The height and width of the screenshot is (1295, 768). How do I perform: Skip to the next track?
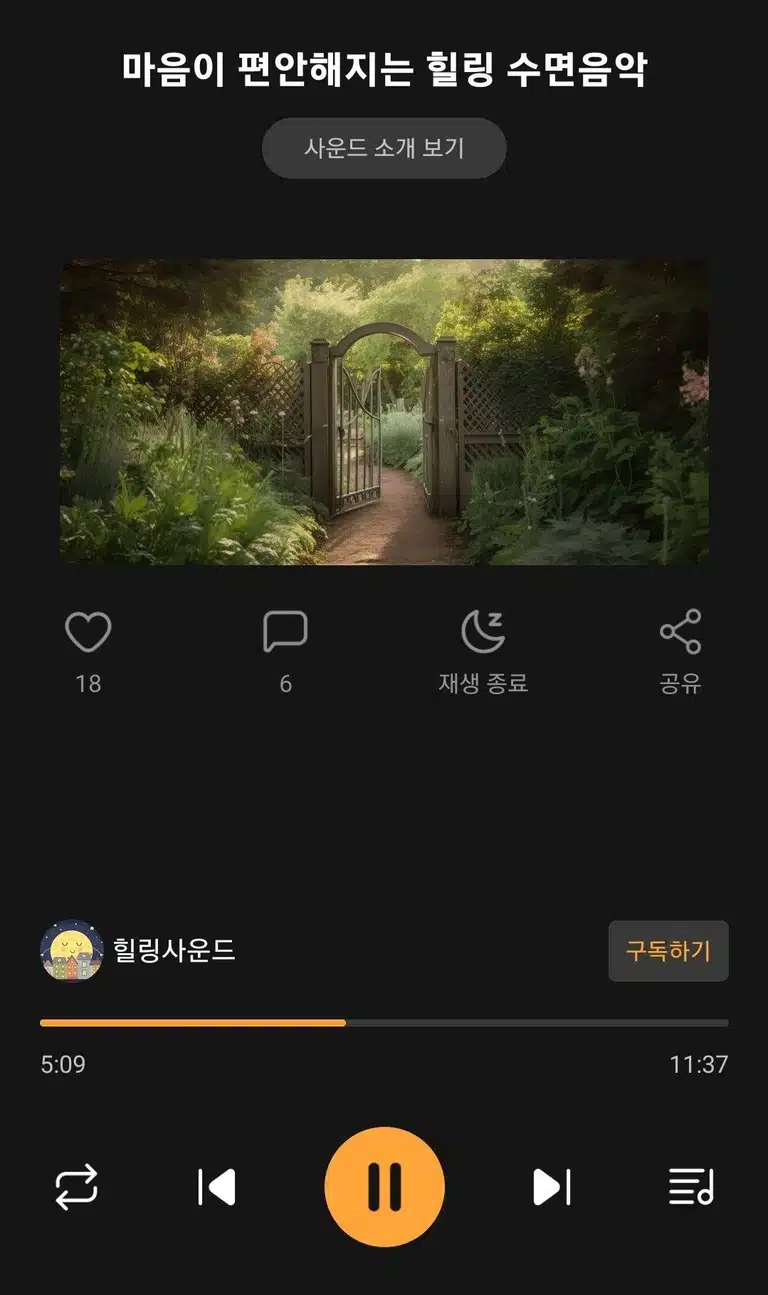pyautogui.click(x=551, y=1187)
